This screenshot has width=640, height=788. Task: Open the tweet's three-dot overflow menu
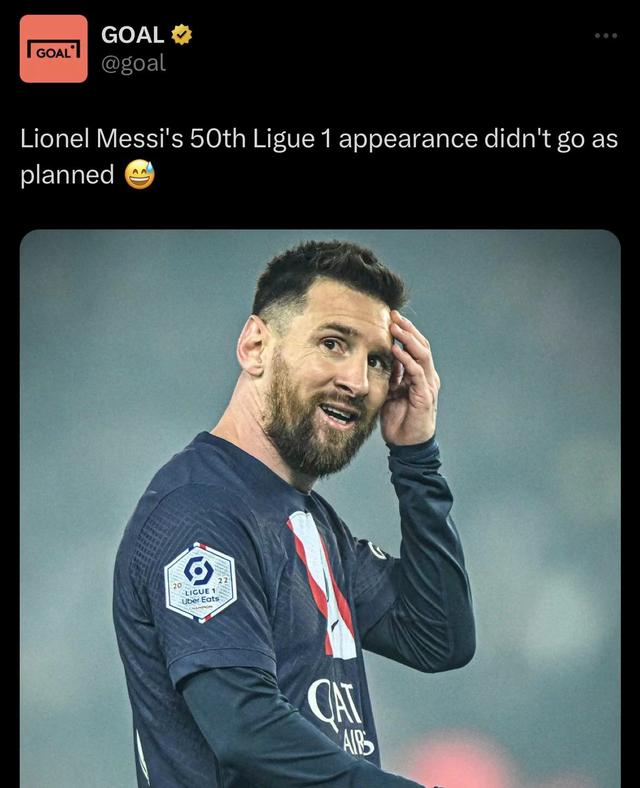pyautogui.click(x=605, y=35)
